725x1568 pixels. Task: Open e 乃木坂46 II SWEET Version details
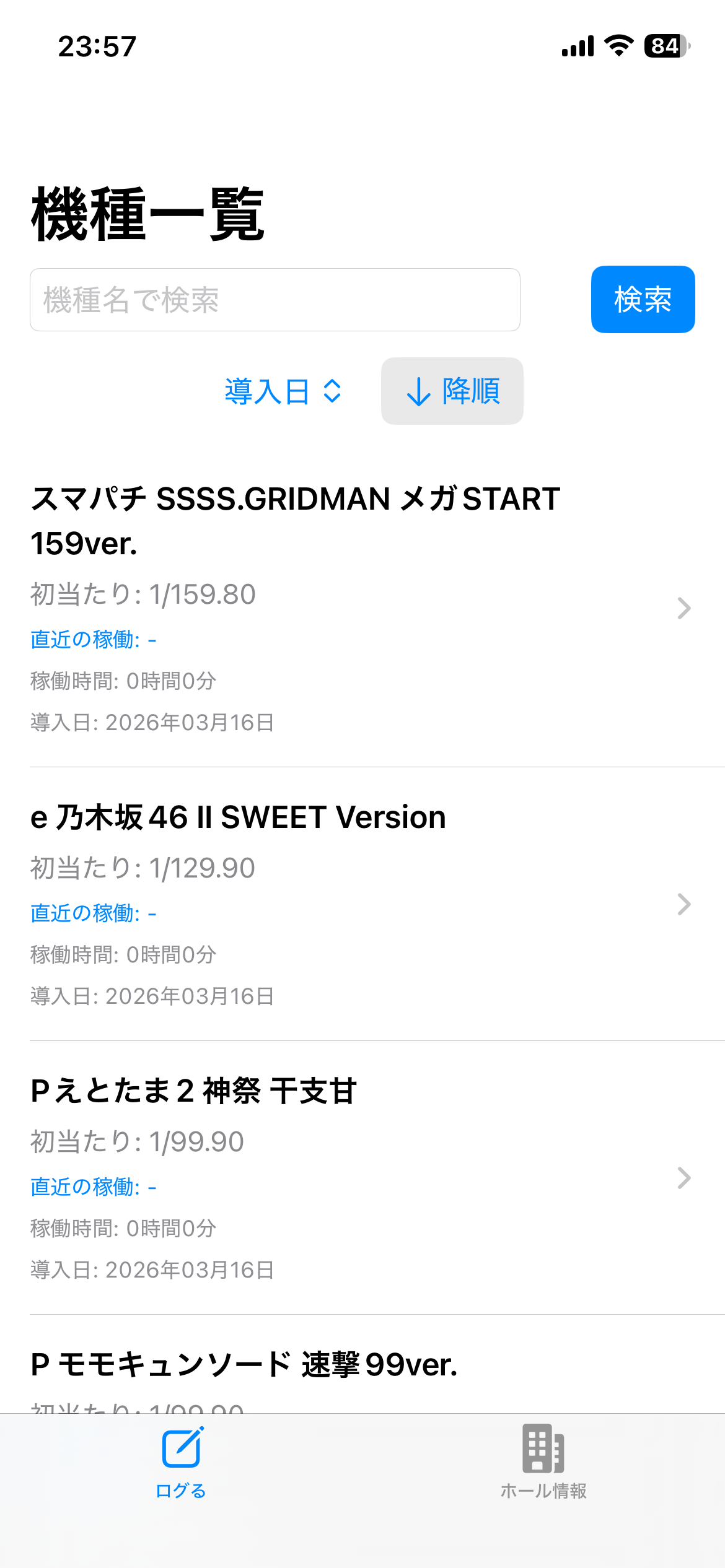pos(362,904)
